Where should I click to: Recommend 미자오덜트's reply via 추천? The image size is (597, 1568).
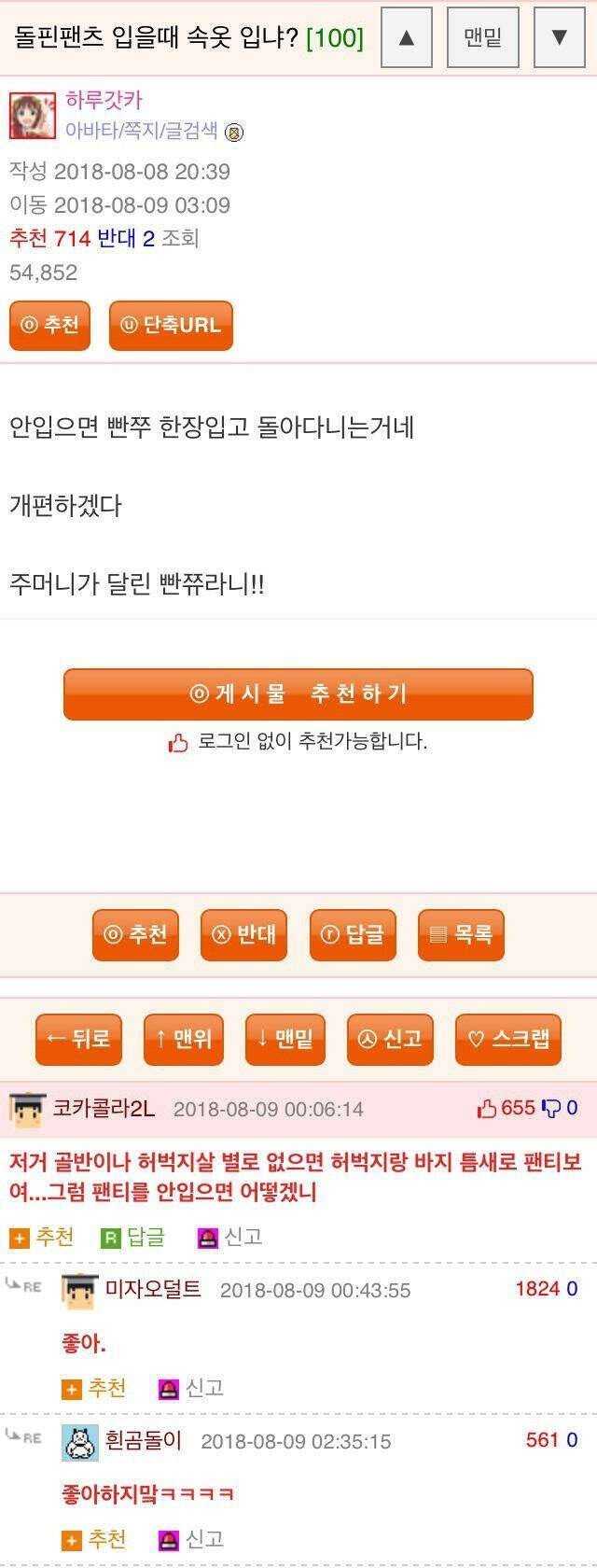pos(94,1388)
